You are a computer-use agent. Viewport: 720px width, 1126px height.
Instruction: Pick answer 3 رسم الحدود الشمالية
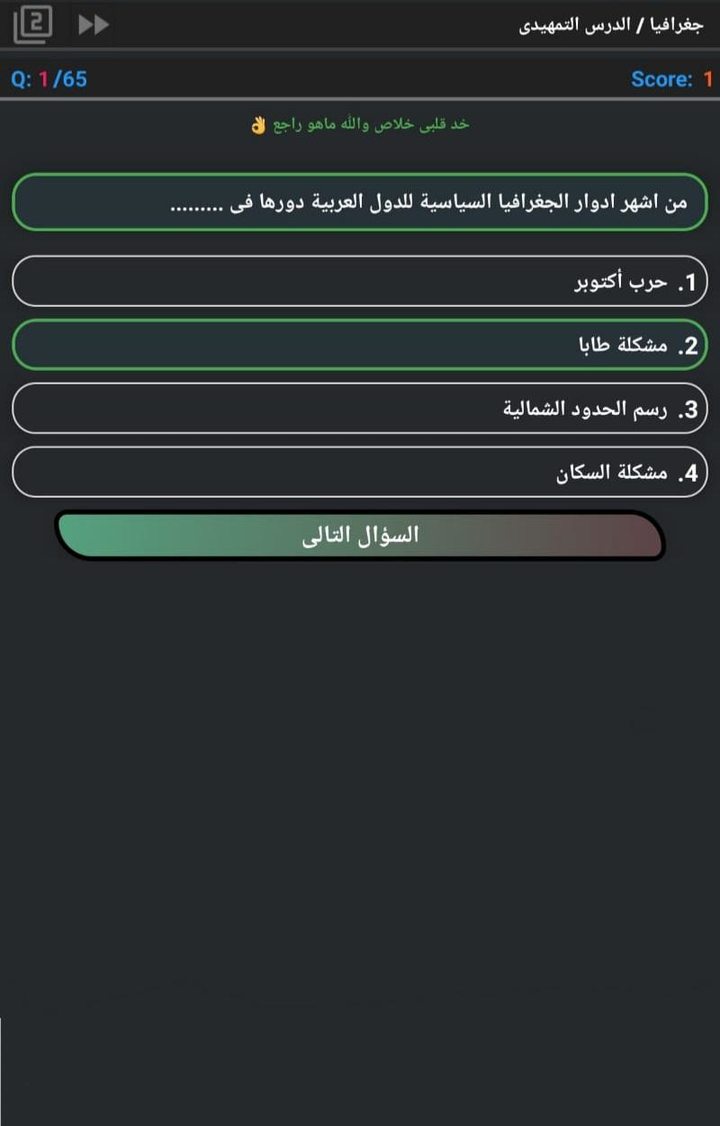tap(360, 409)
